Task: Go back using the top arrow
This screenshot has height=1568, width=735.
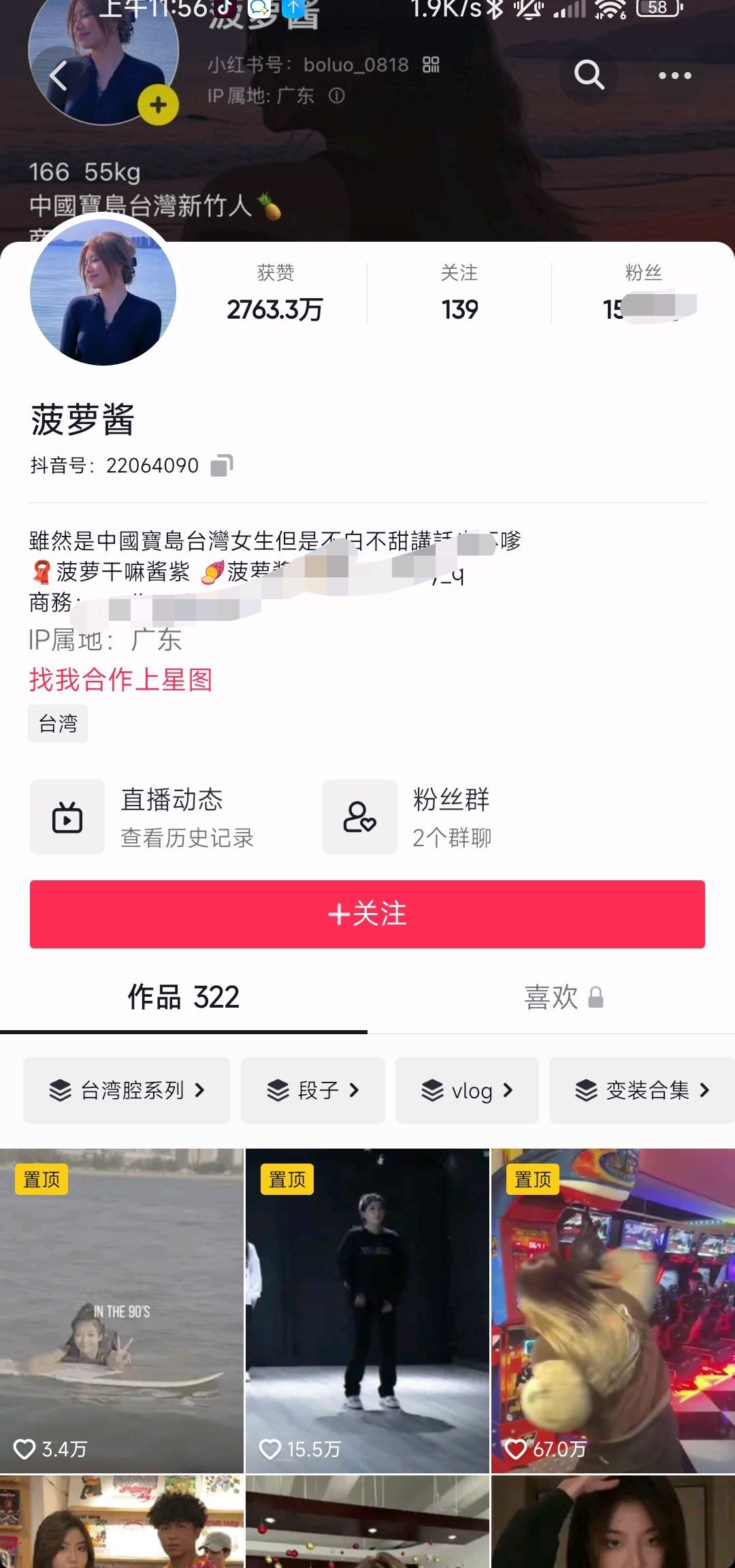Action: click(x=59, y=76)
